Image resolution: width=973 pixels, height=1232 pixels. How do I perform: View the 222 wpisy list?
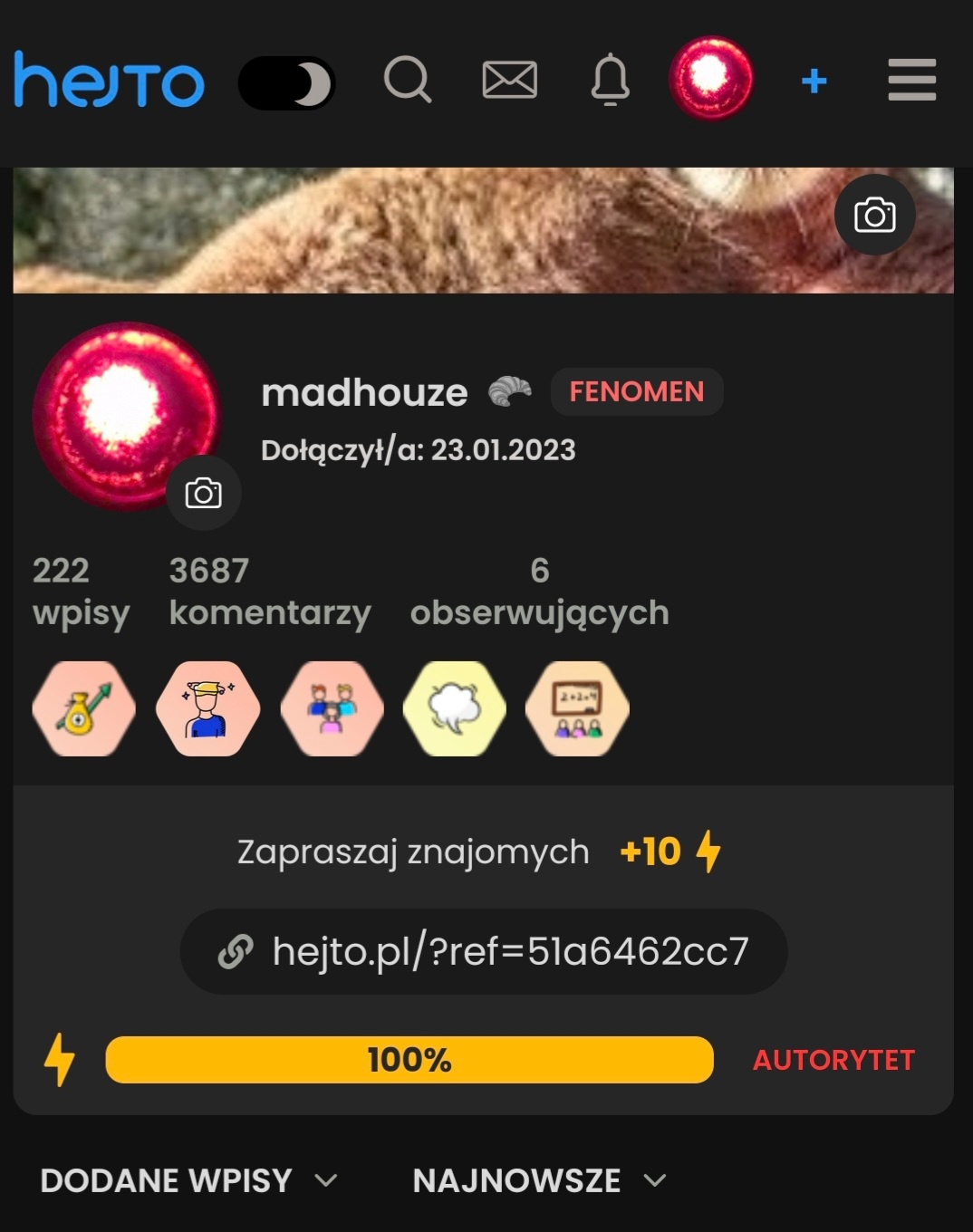tap(81, 592)
